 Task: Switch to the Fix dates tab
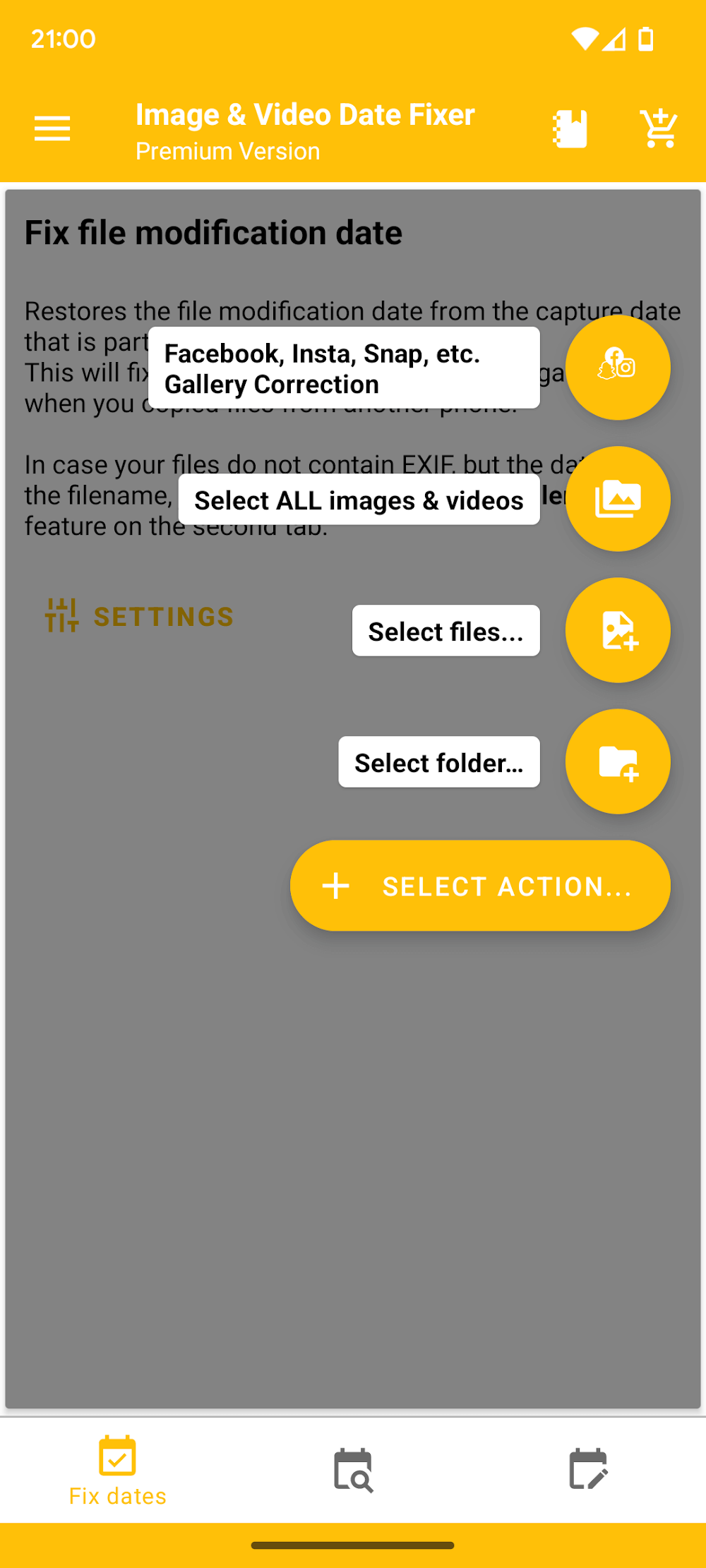pyautogui.click(x=117, y=1469)
